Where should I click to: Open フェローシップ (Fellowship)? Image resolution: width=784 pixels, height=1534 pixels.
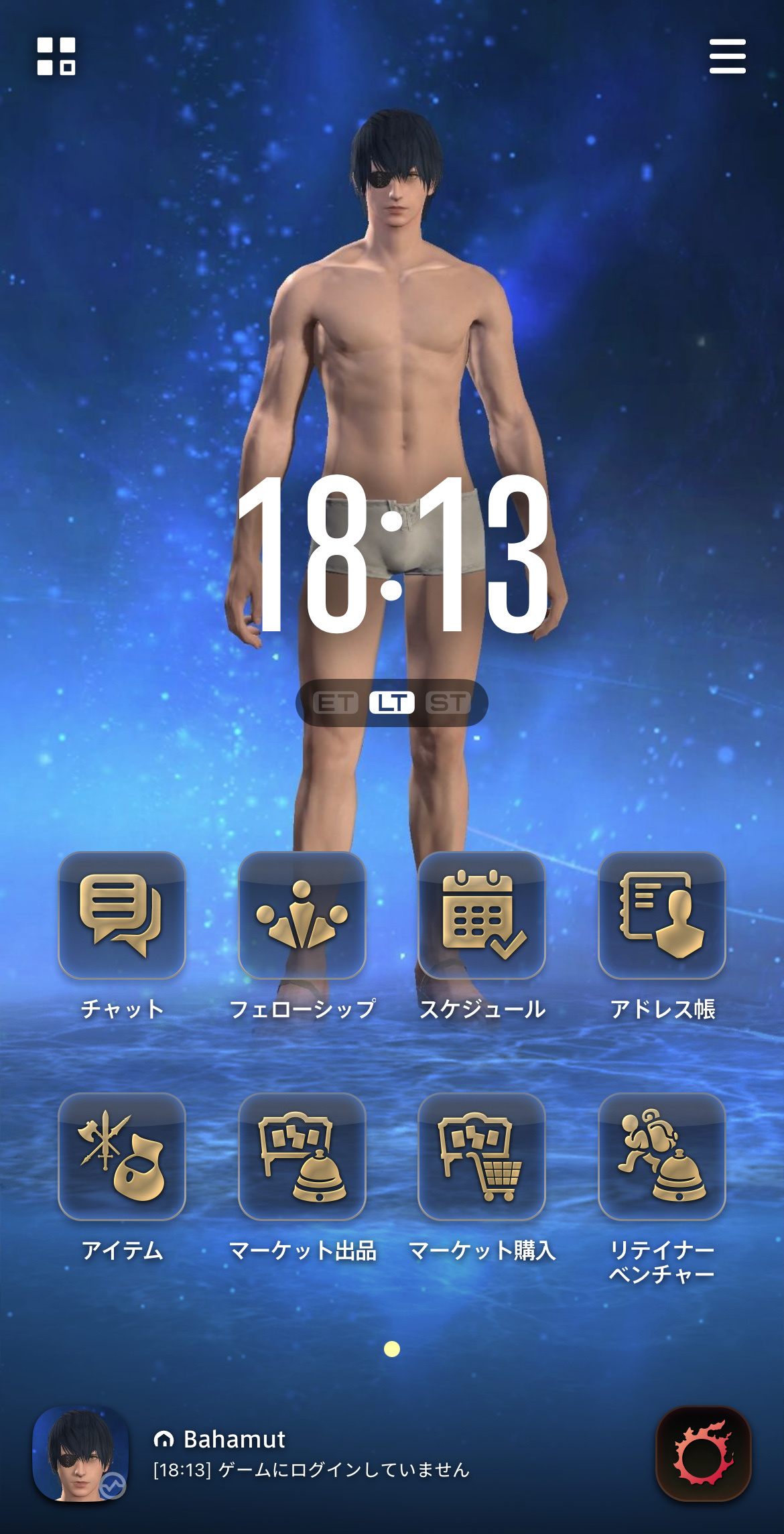tap(302, 915)
